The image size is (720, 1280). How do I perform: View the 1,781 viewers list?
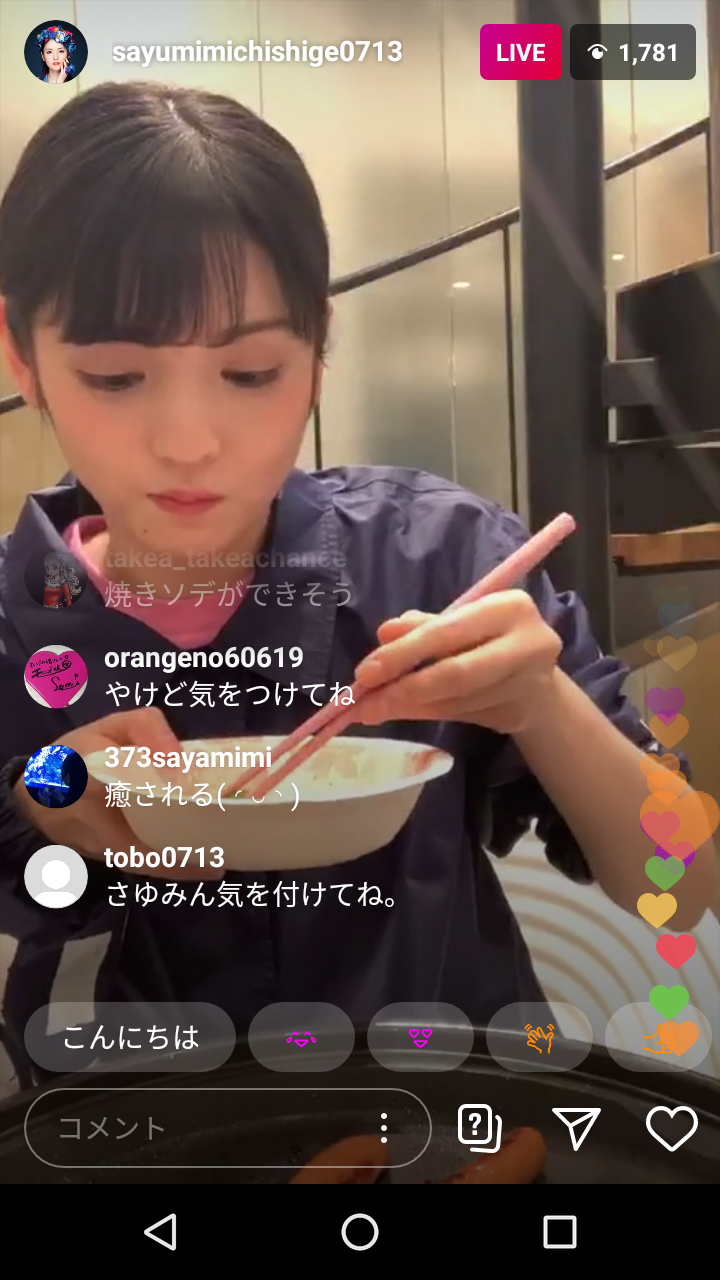(633, 52)
